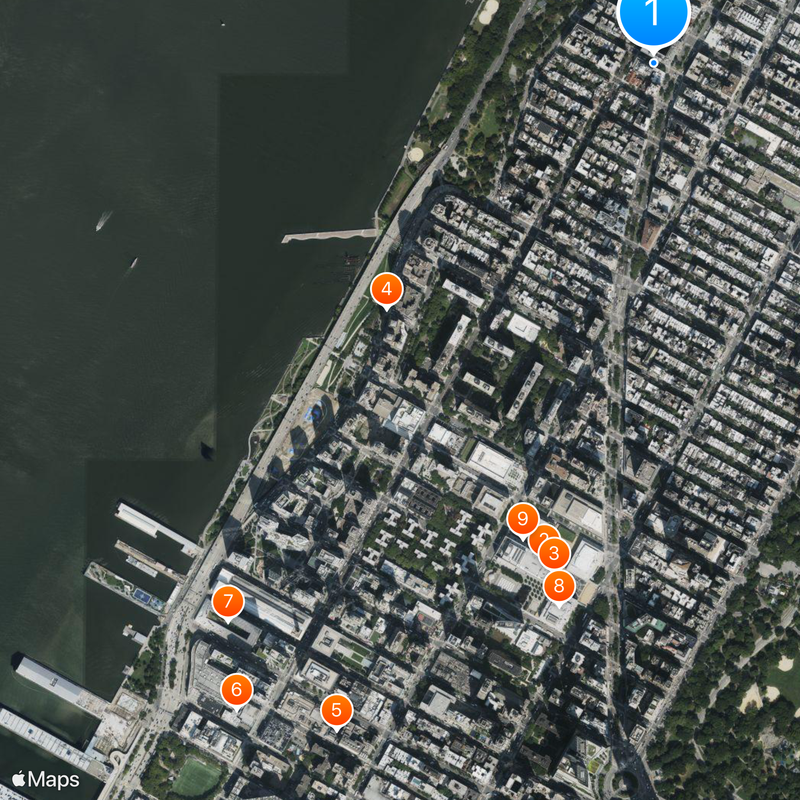
Task: Tap orange map pin number 4
Action: (386, 290)
